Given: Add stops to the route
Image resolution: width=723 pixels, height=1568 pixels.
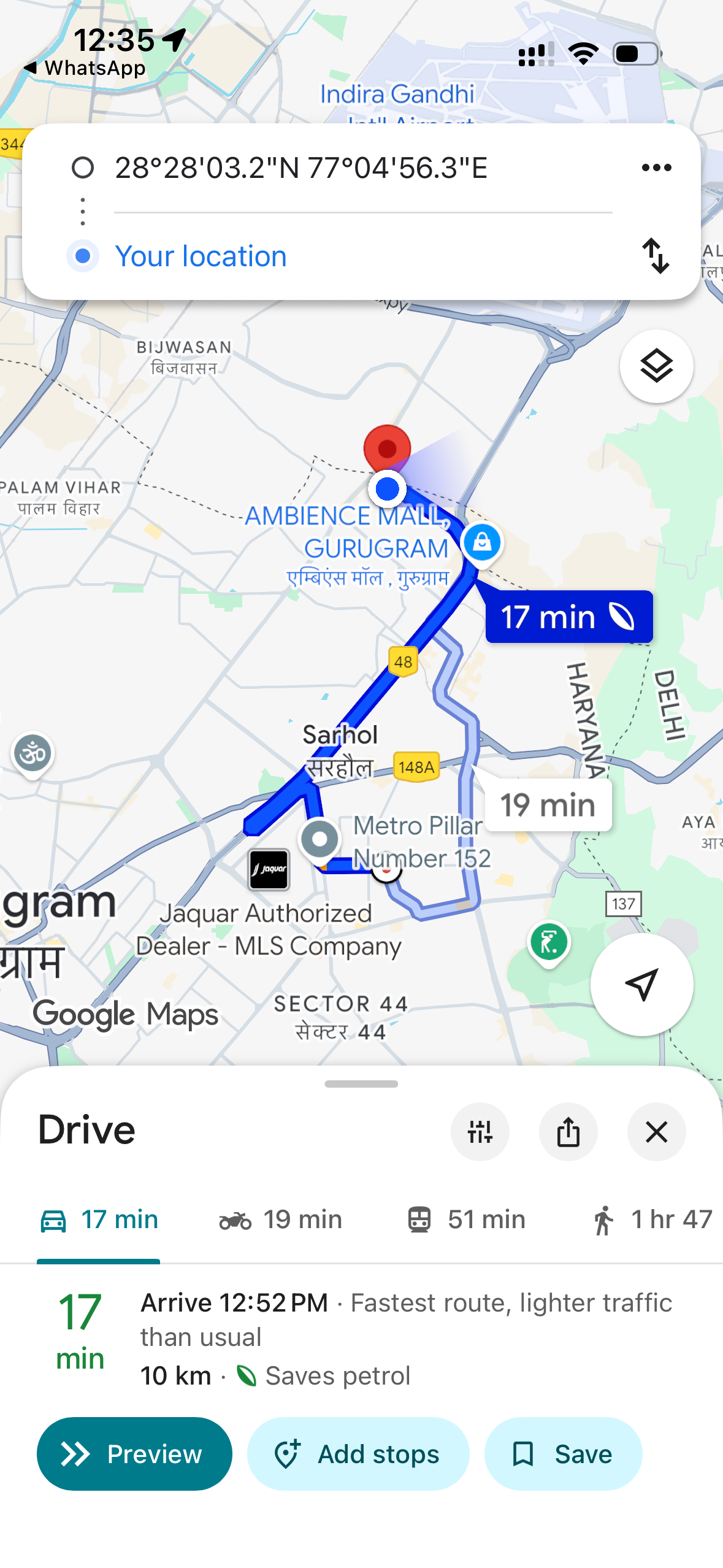Looking at the screenshot, I should 358,1454.
